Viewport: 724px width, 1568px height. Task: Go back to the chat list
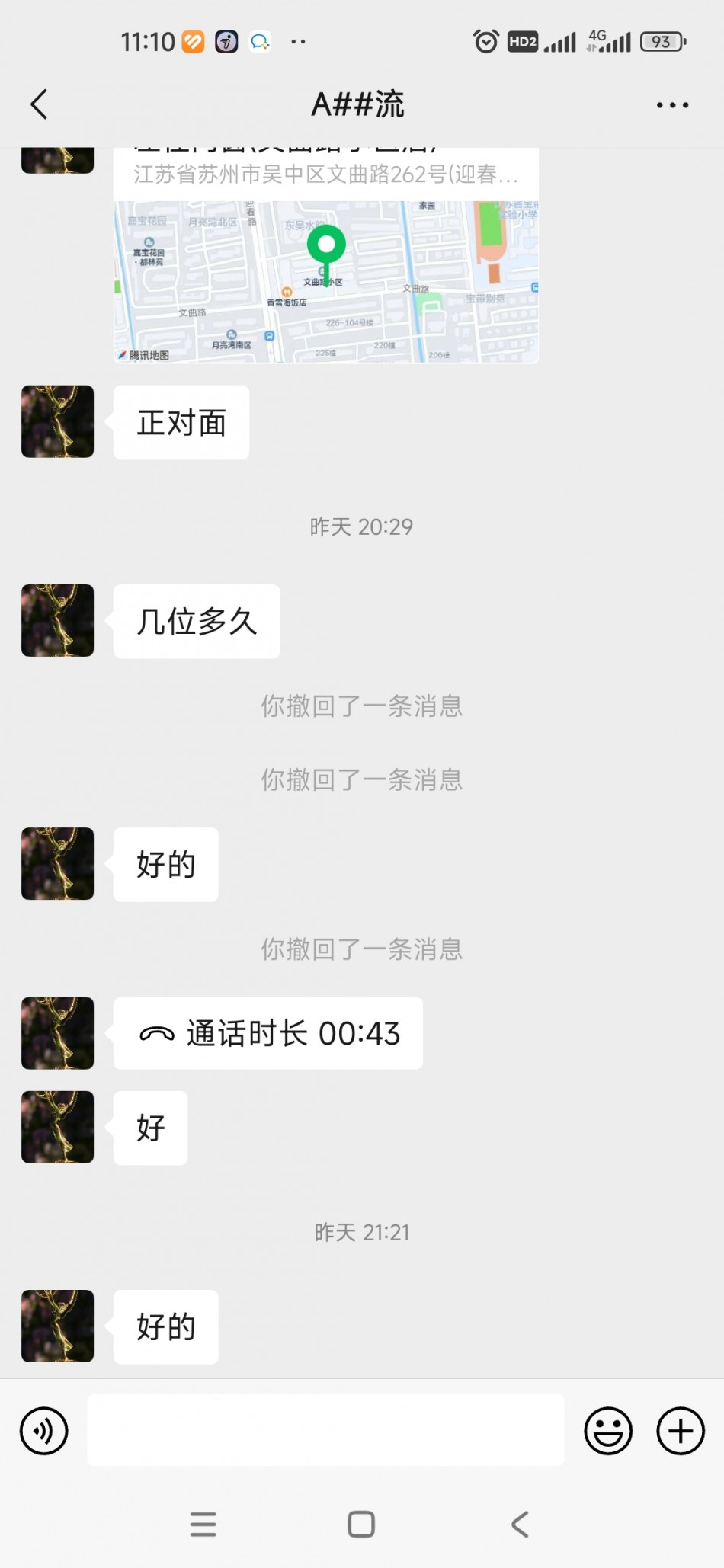click(40, 104)
